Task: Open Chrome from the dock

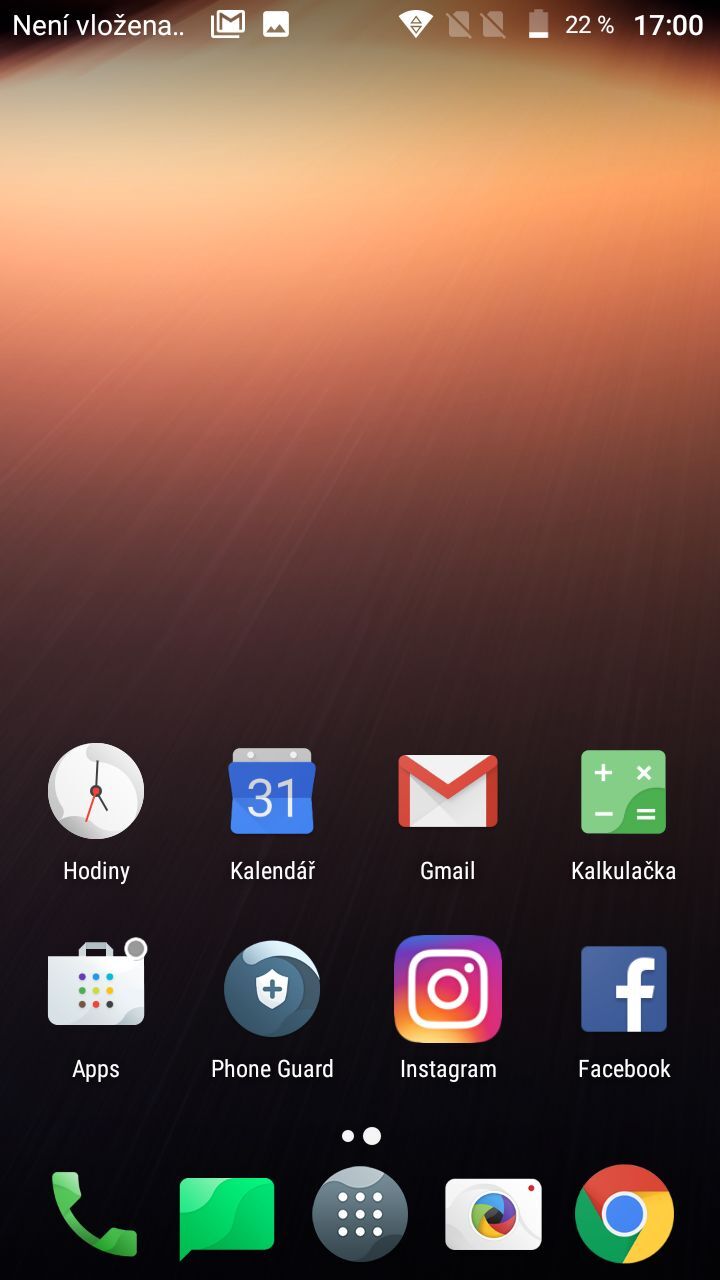Action: coord(623,1213)
